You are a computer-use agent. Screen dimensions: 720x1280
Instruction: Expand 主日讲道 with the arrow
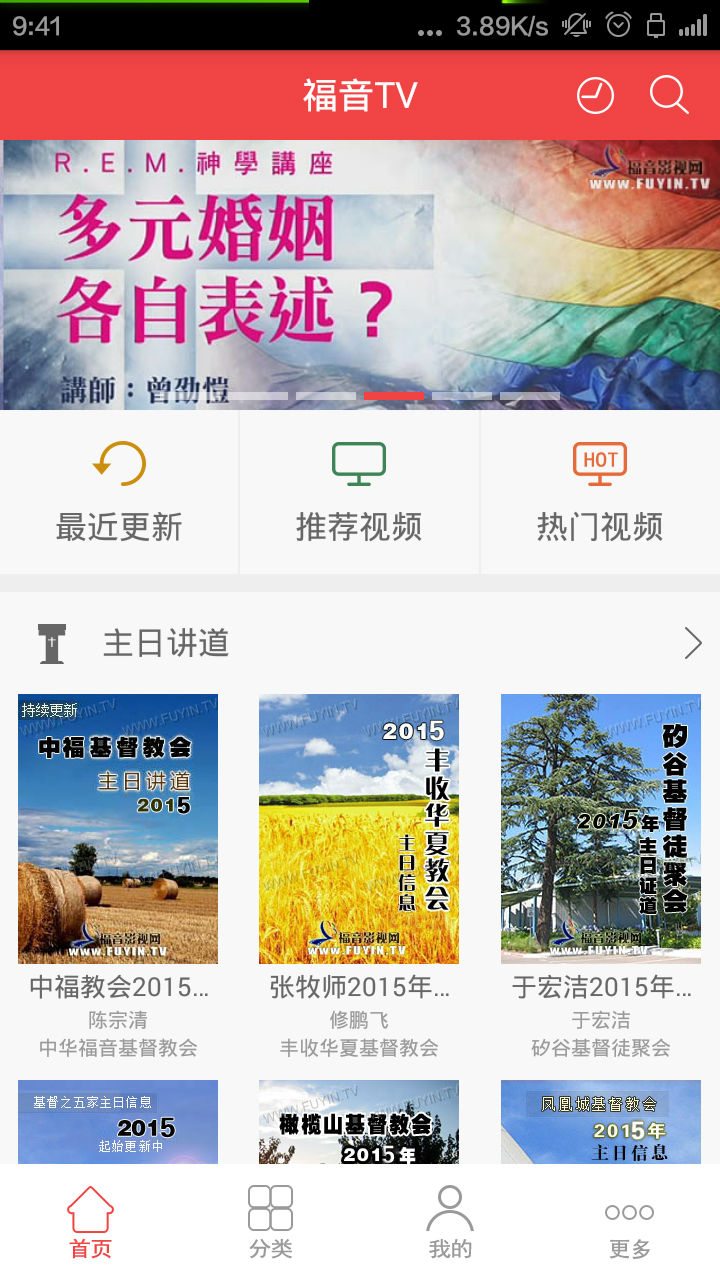[692, 643]
